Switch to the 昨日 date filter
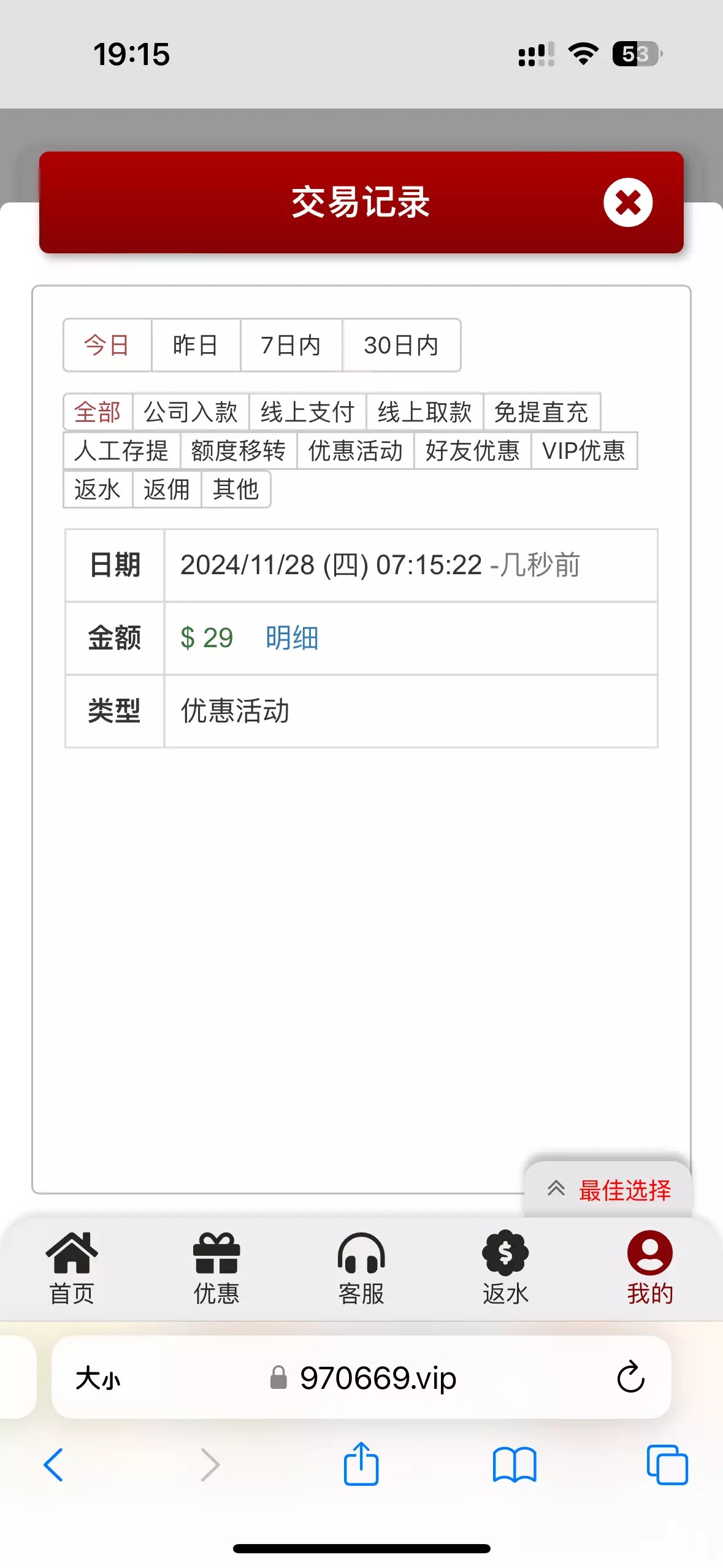Image resolution: width=723 pixels, height=1568 pixels. [195, 345]
